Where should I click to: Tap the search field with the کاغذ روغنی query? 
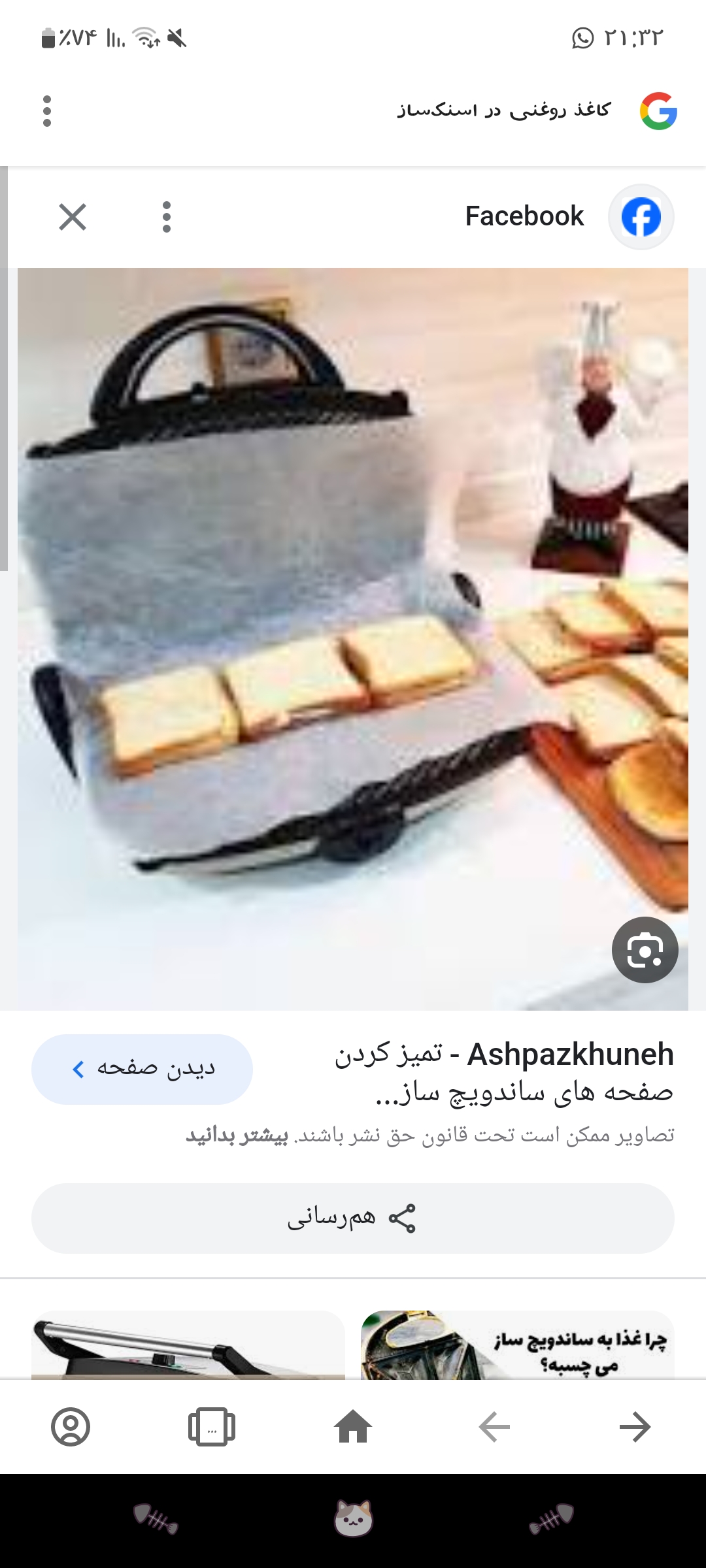pos(503,110)
